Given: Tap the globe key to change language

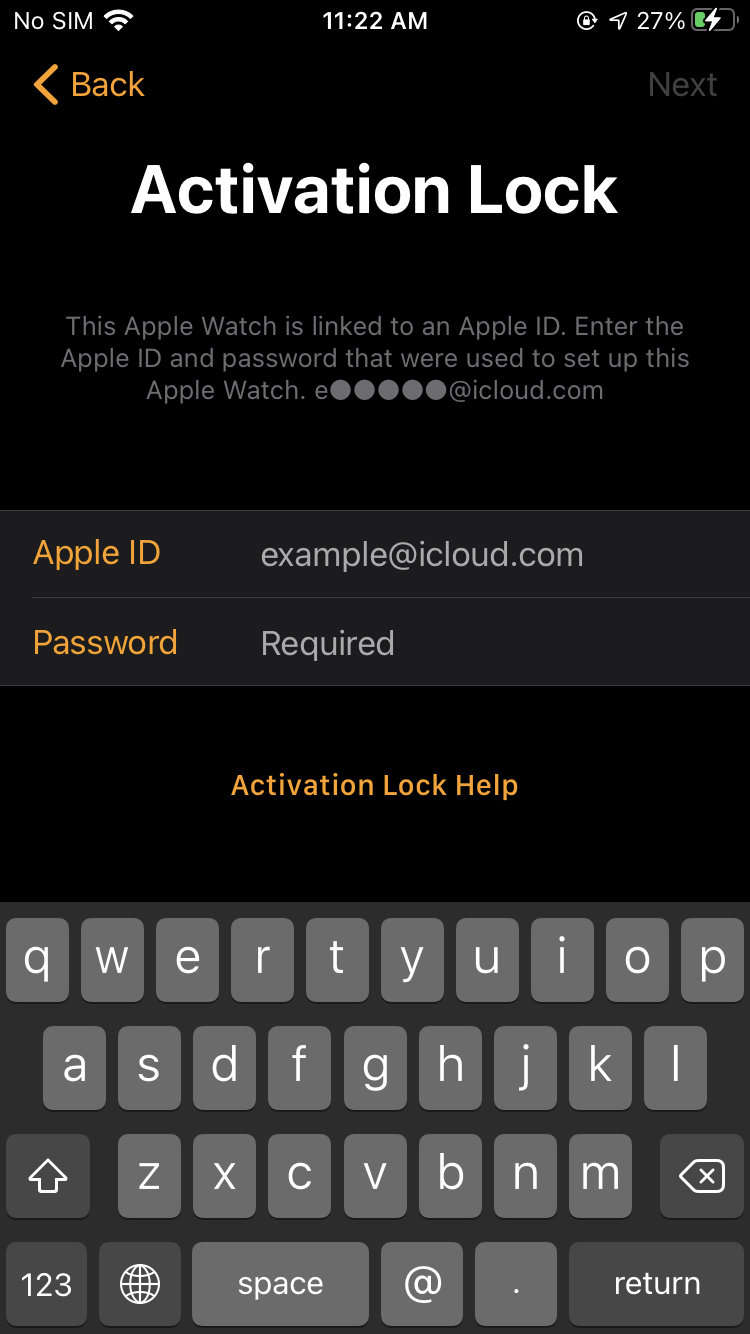Looking at the screenshot, I should pyautogui.click(x=140, y=1284).
